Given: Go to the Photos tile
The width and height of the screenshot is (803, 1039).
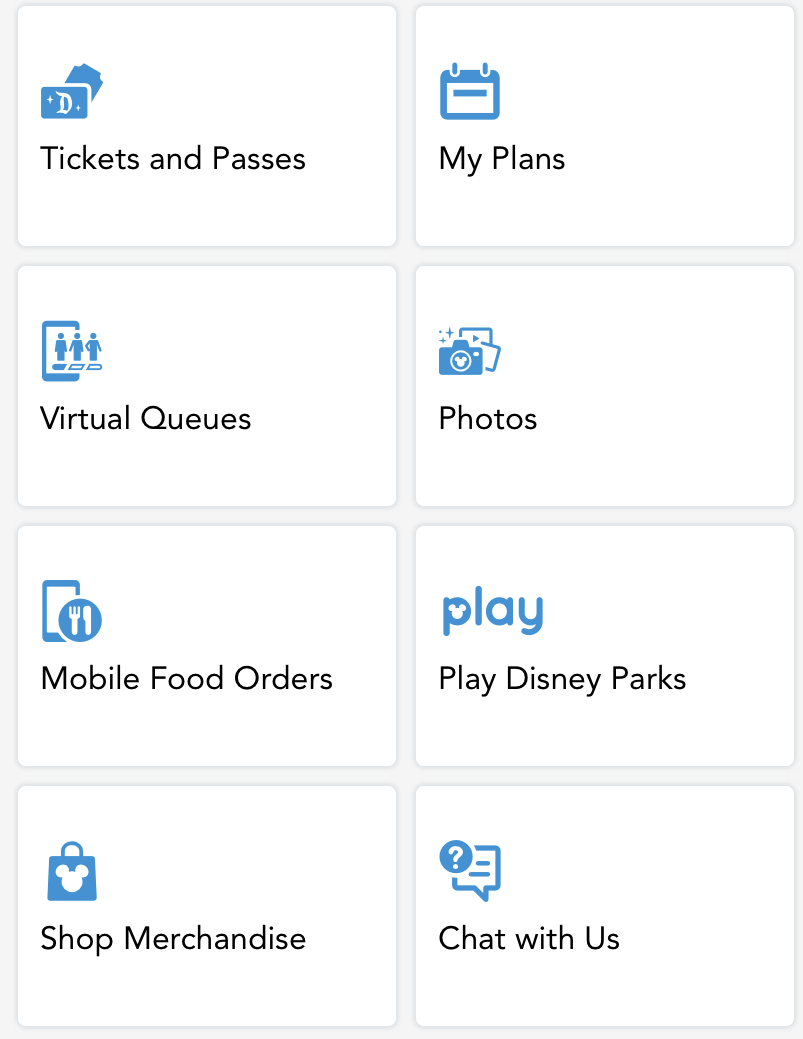Looking at the screenshot, I should pyautogui.click(x=605, y=386).
